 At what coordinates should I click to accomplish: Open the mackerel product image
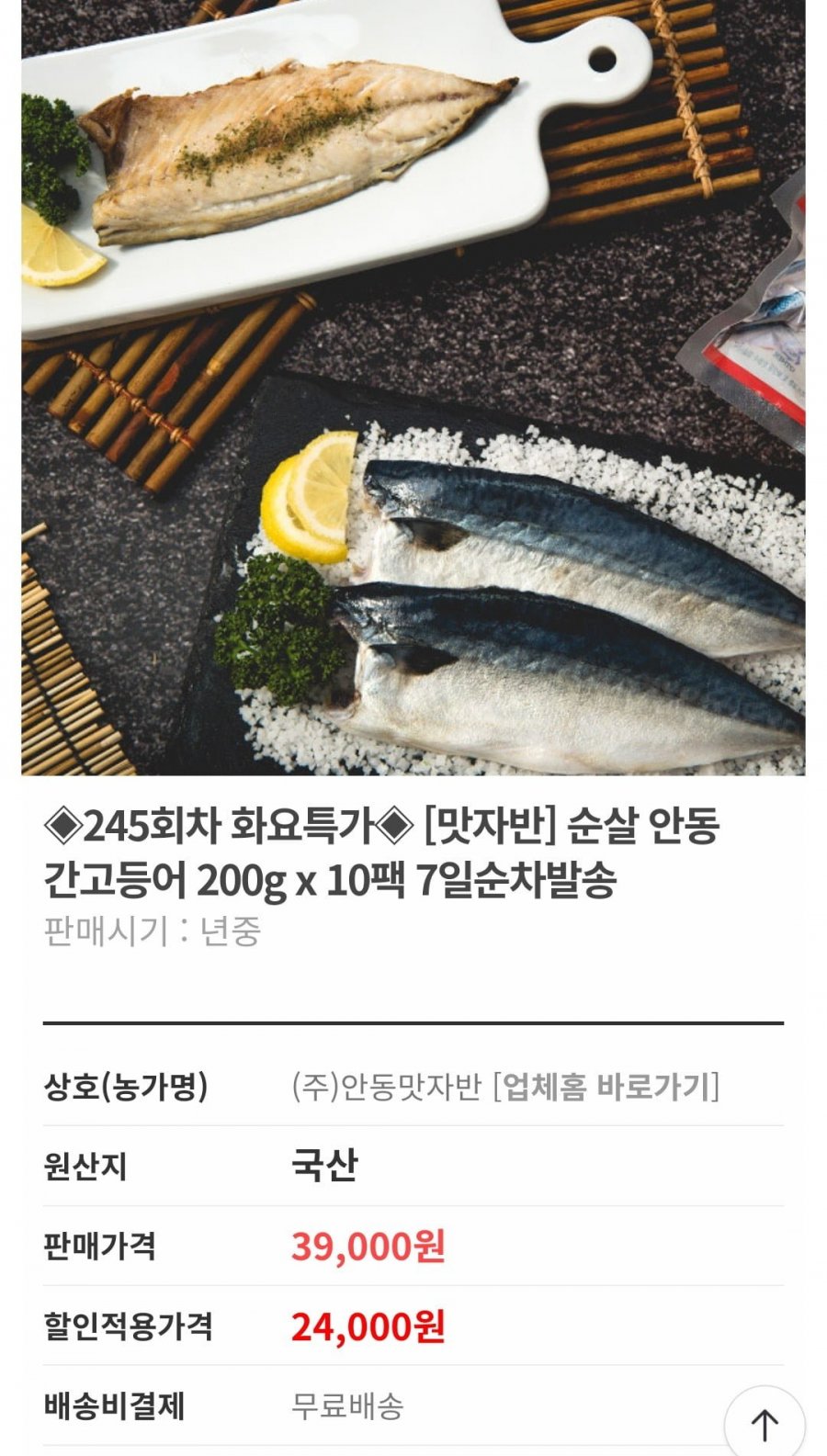click(x=413, y=386)
